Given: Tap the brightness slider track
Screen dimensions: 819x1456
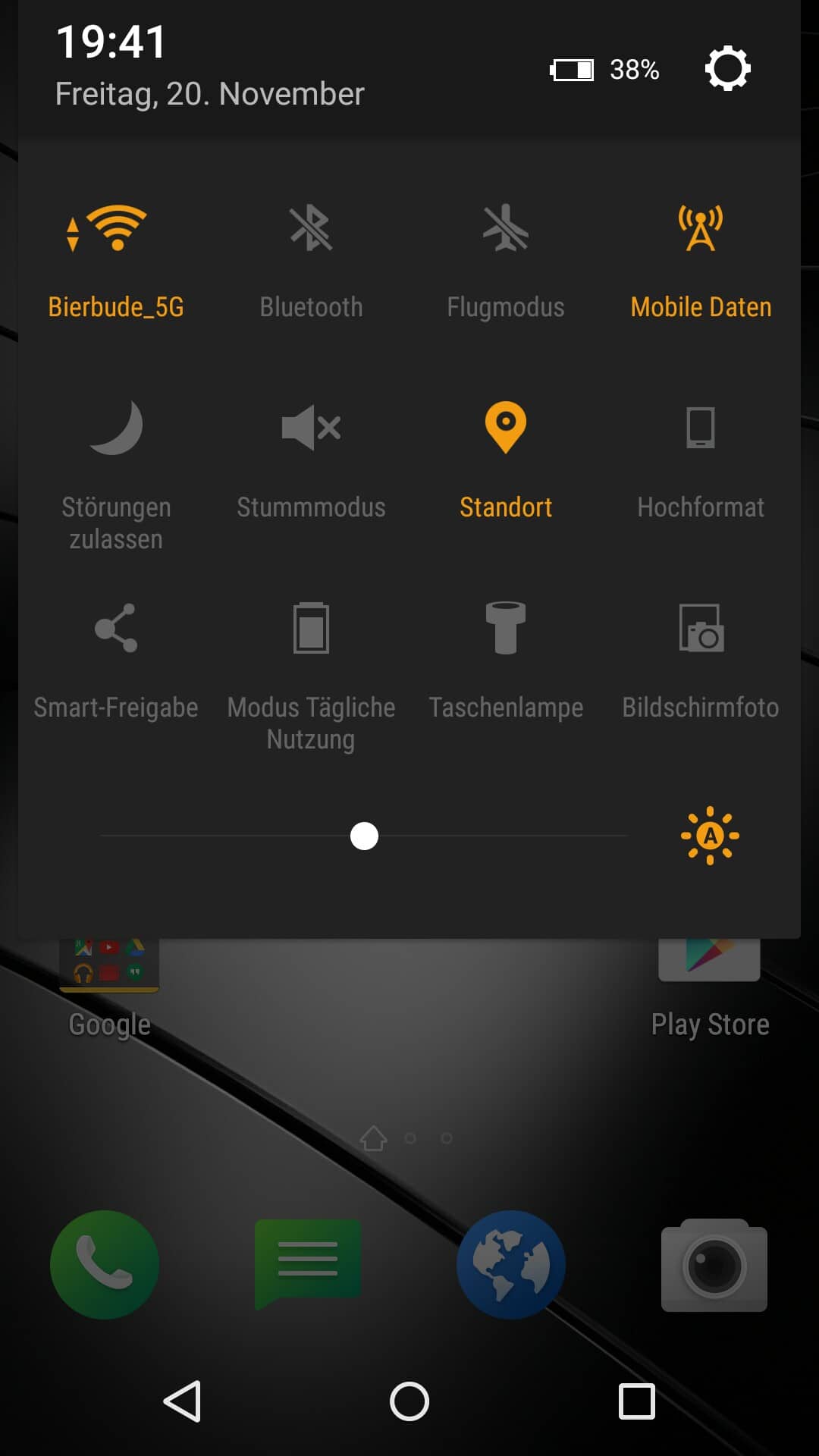Looking at the screenshot, I should [493, 836].
